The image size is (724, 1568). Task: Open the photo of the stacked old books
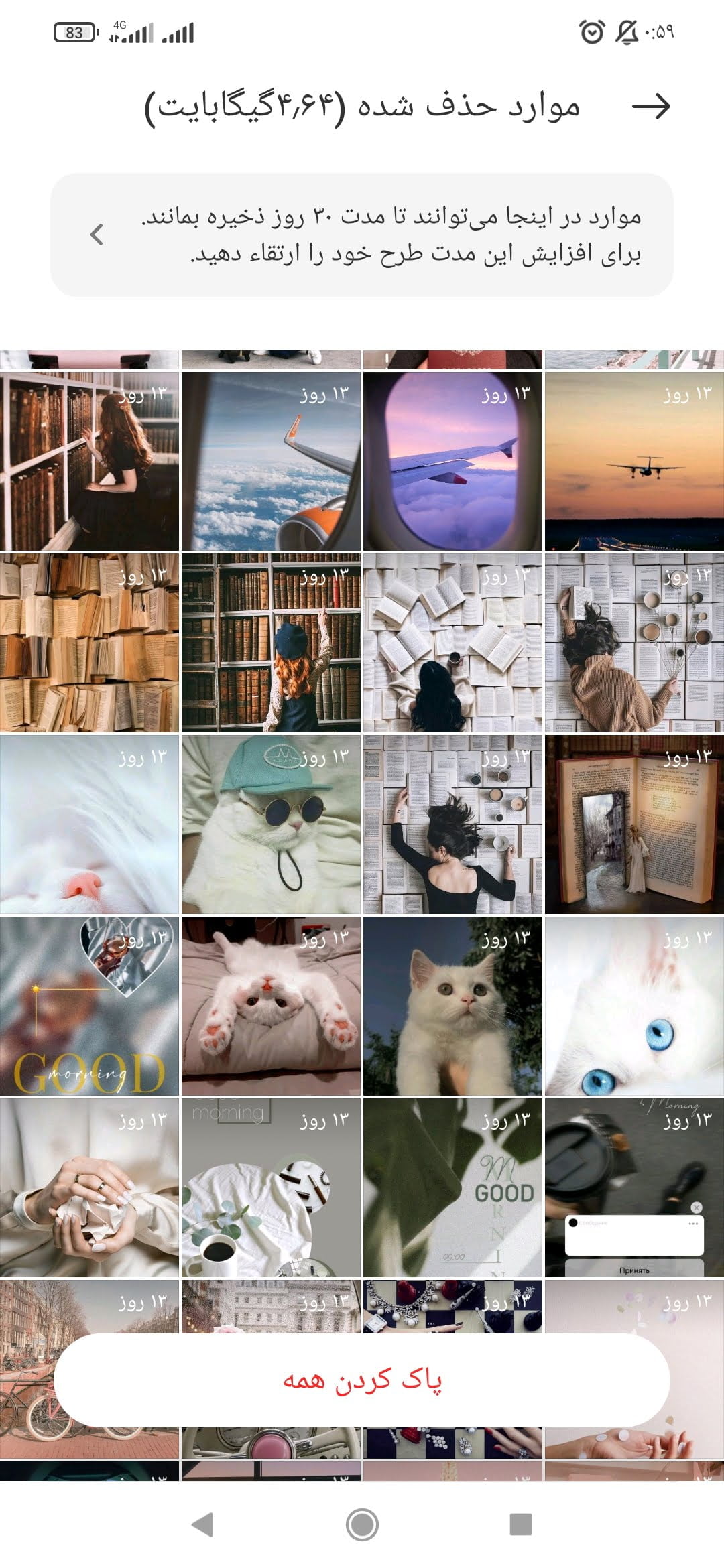click(89, 643)
